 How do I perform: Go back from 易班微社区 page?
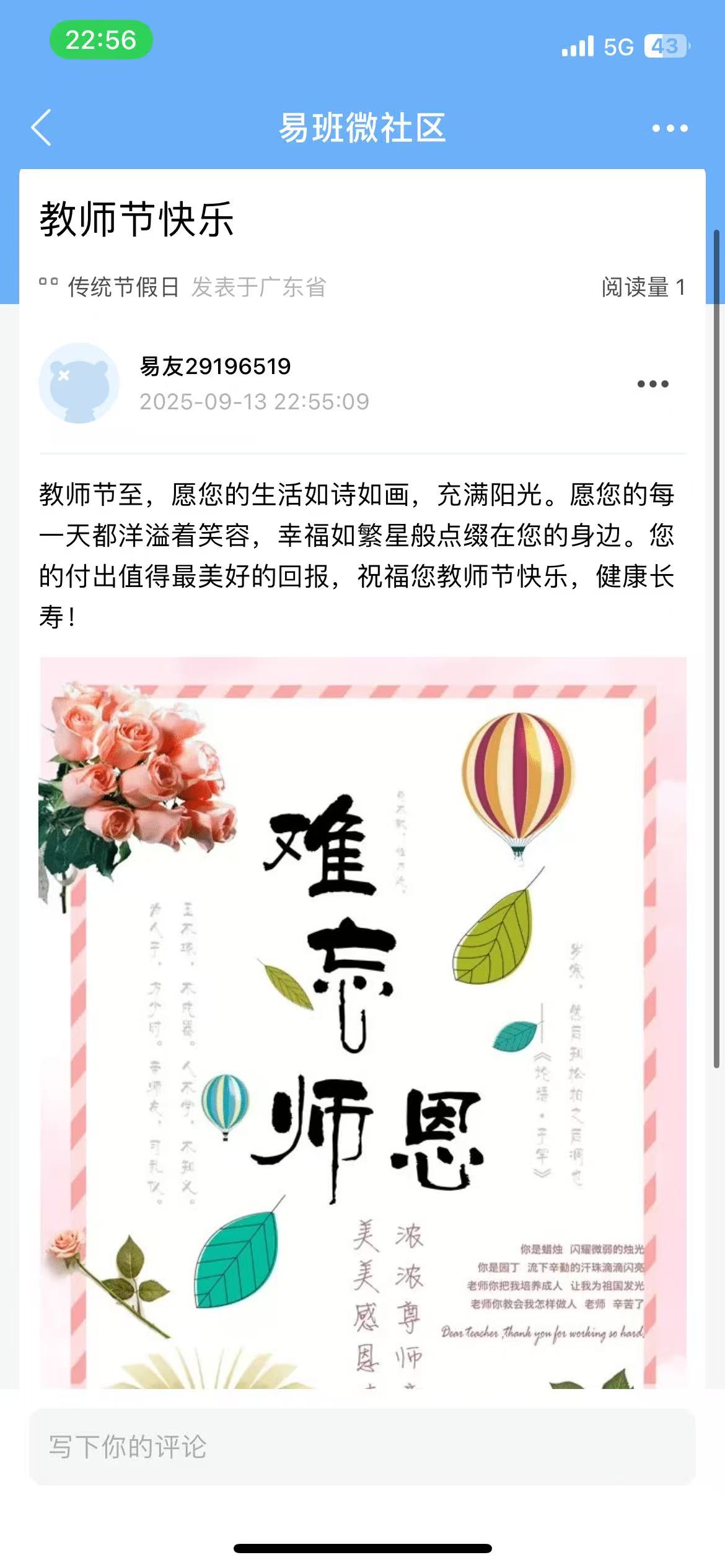[x=41, y=128]
